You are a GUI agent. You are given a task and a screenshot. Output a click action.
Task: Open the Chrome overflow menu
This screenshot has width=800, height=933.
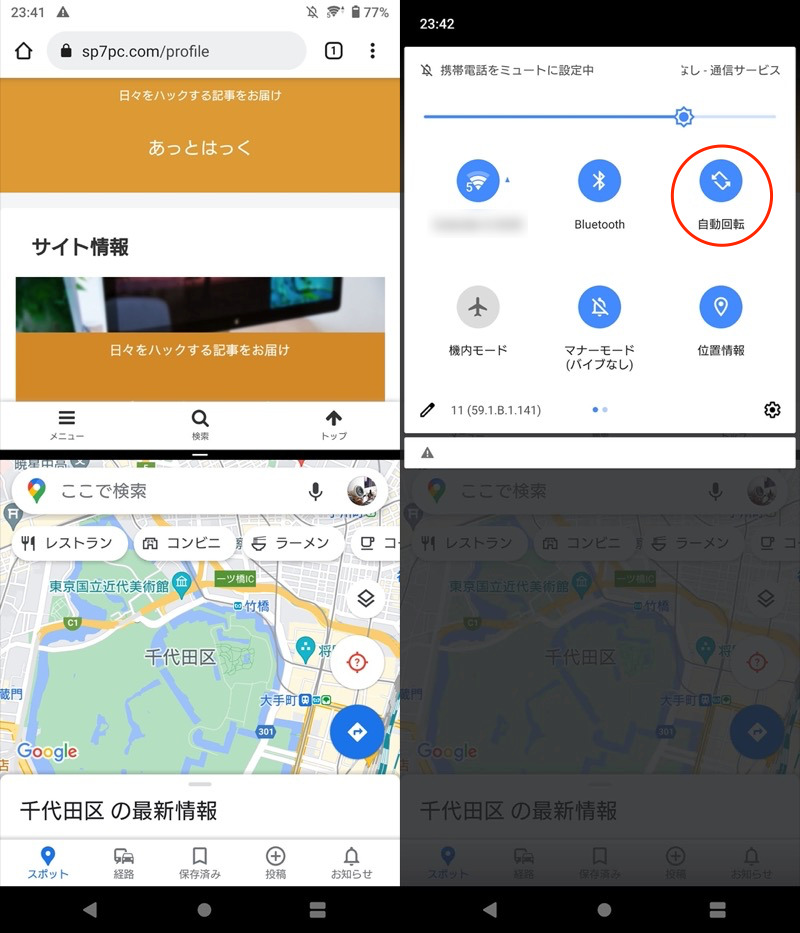(373, 51)
